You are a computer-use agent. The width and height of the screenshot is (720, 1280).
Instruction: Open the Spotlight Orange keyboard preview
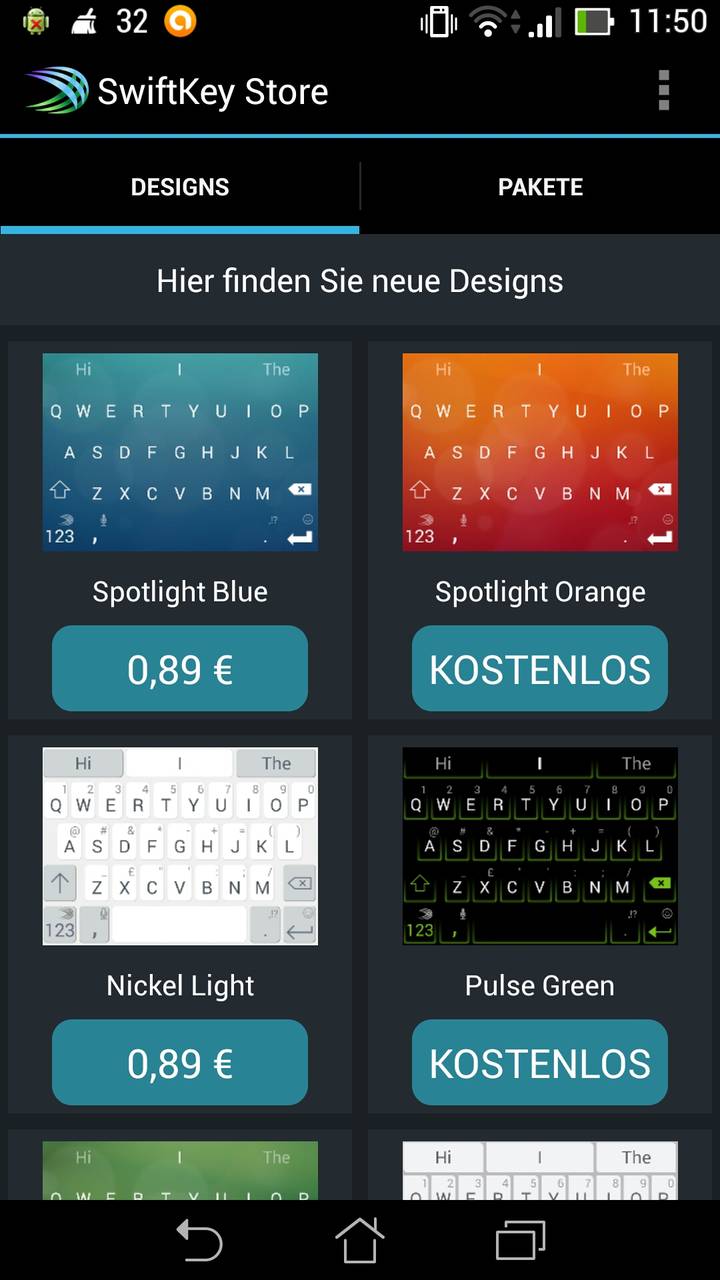(540, 452)
